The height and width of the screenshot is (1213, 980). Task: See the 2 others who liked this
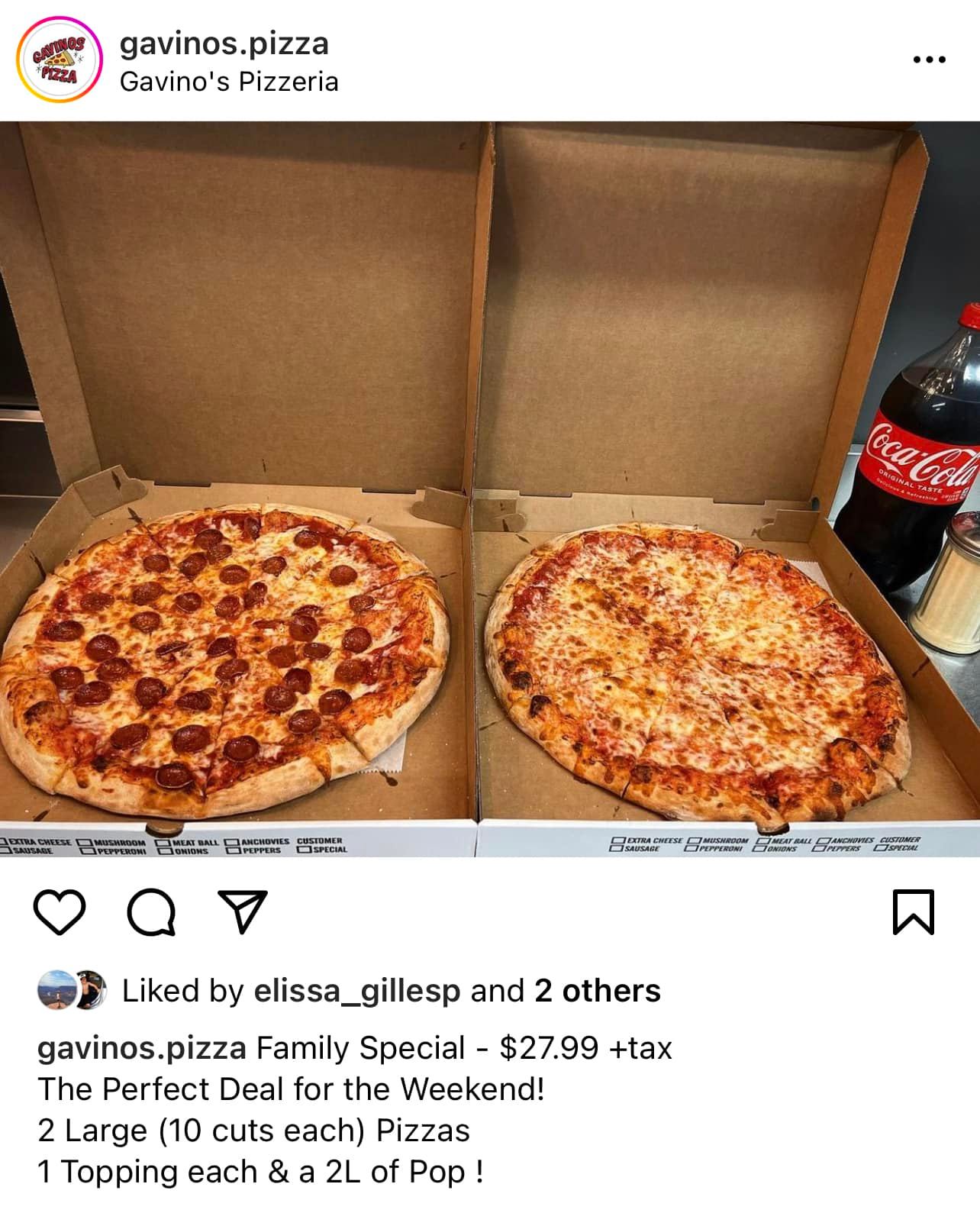tap(598, 991)
